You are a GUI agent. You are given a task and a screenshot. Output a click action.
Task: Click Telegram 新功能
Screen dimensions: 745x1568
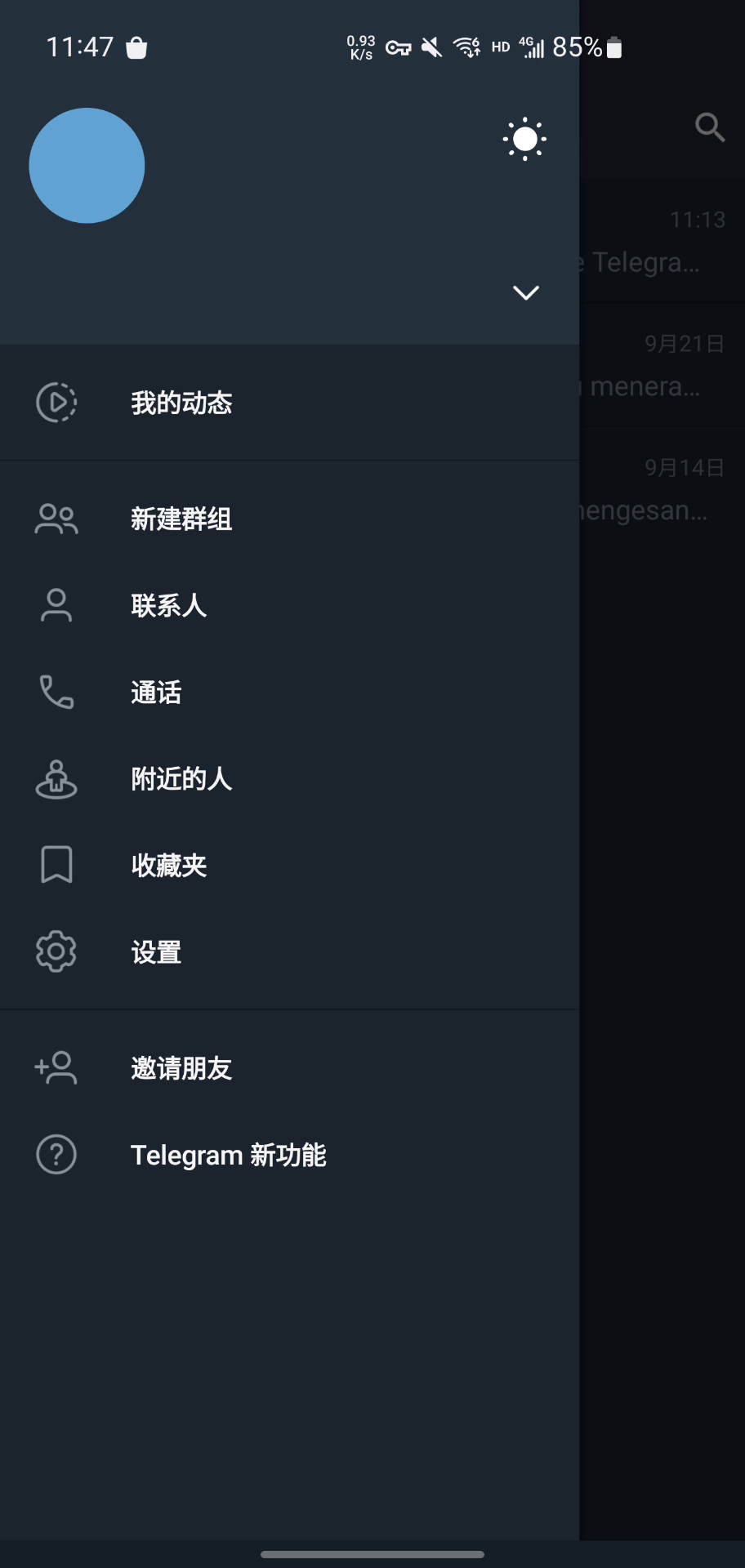[229, 1155]
